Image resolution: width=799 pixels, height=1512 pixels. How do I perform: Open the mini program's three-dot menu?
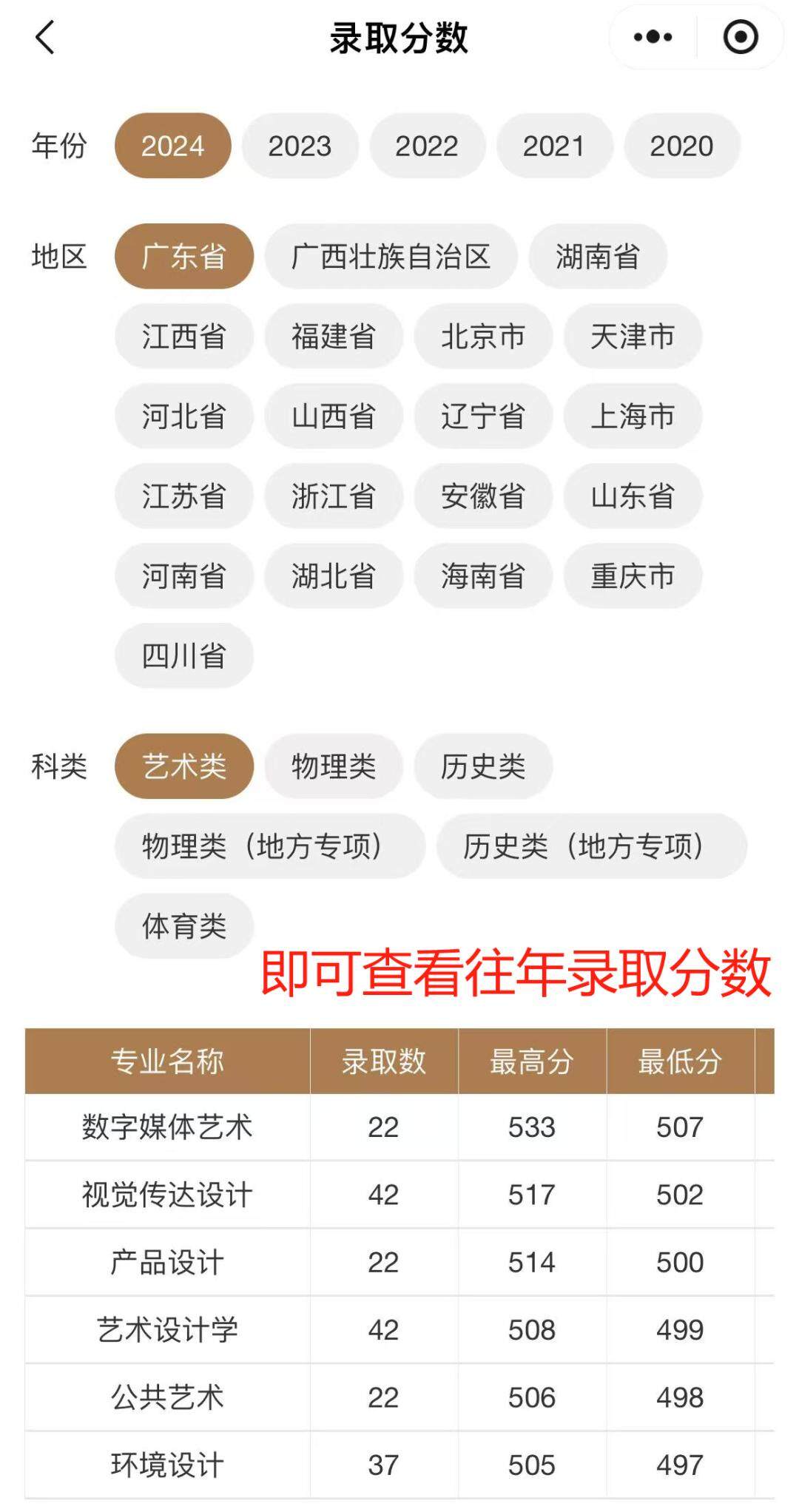(653, 37)
